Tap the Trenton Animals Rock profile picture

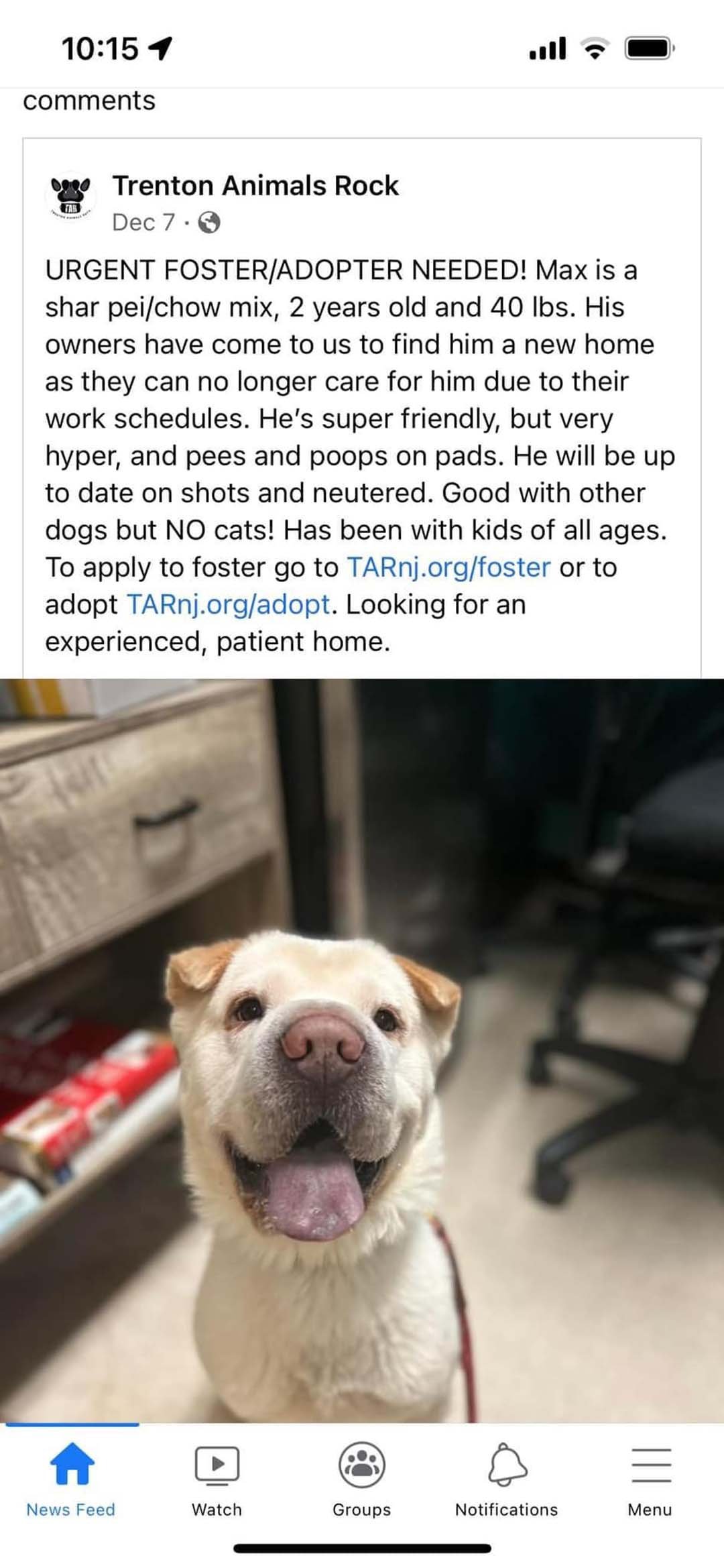70,197
